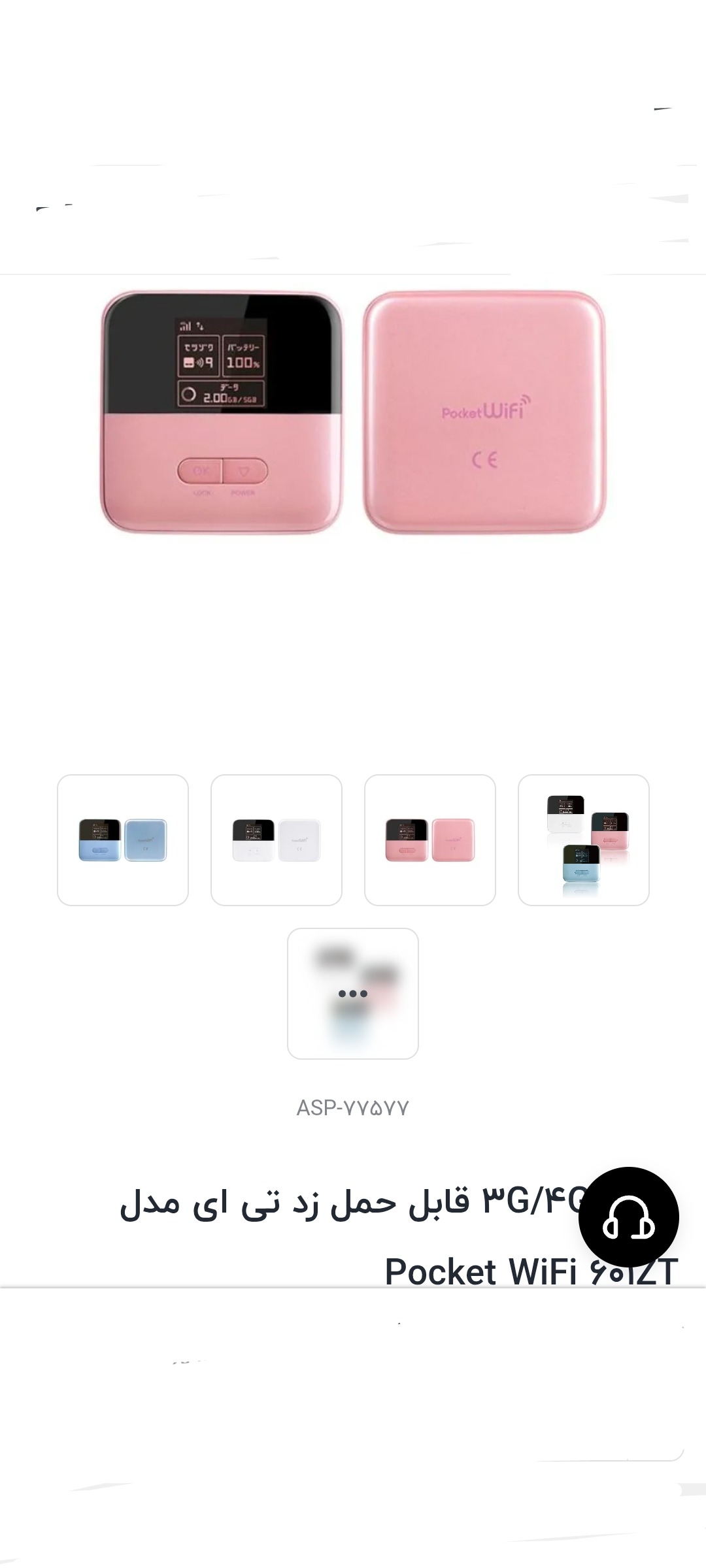Select the white modem thumbnail
This screenshot has width=706, height=1568.
[x=277, y=840]
